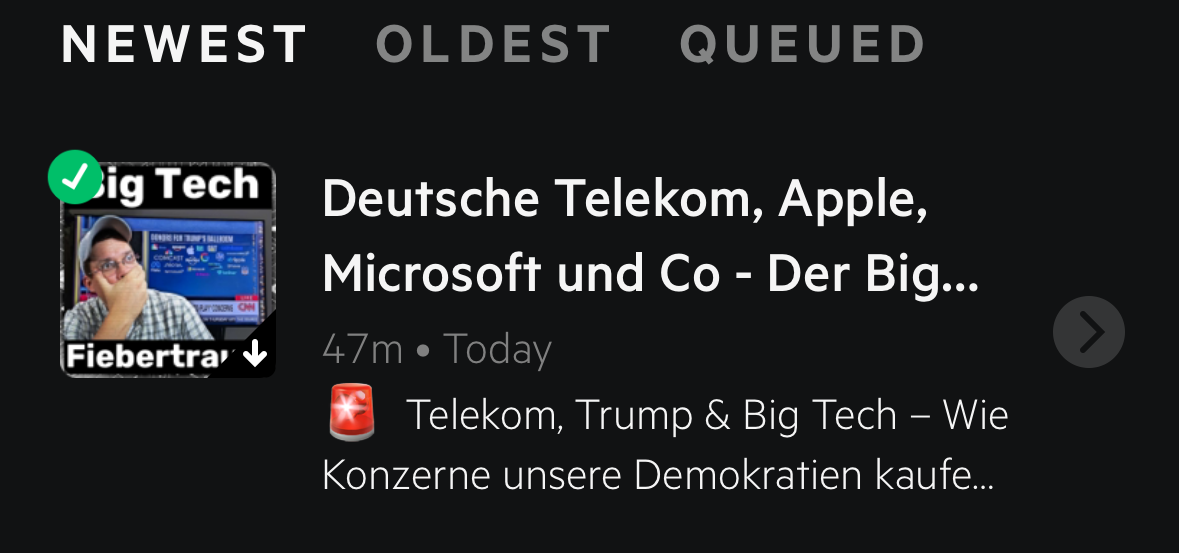Switch to the Newest tab
Image resolution: width=1179 pixels, height=553 pixels.
point(184,44)
